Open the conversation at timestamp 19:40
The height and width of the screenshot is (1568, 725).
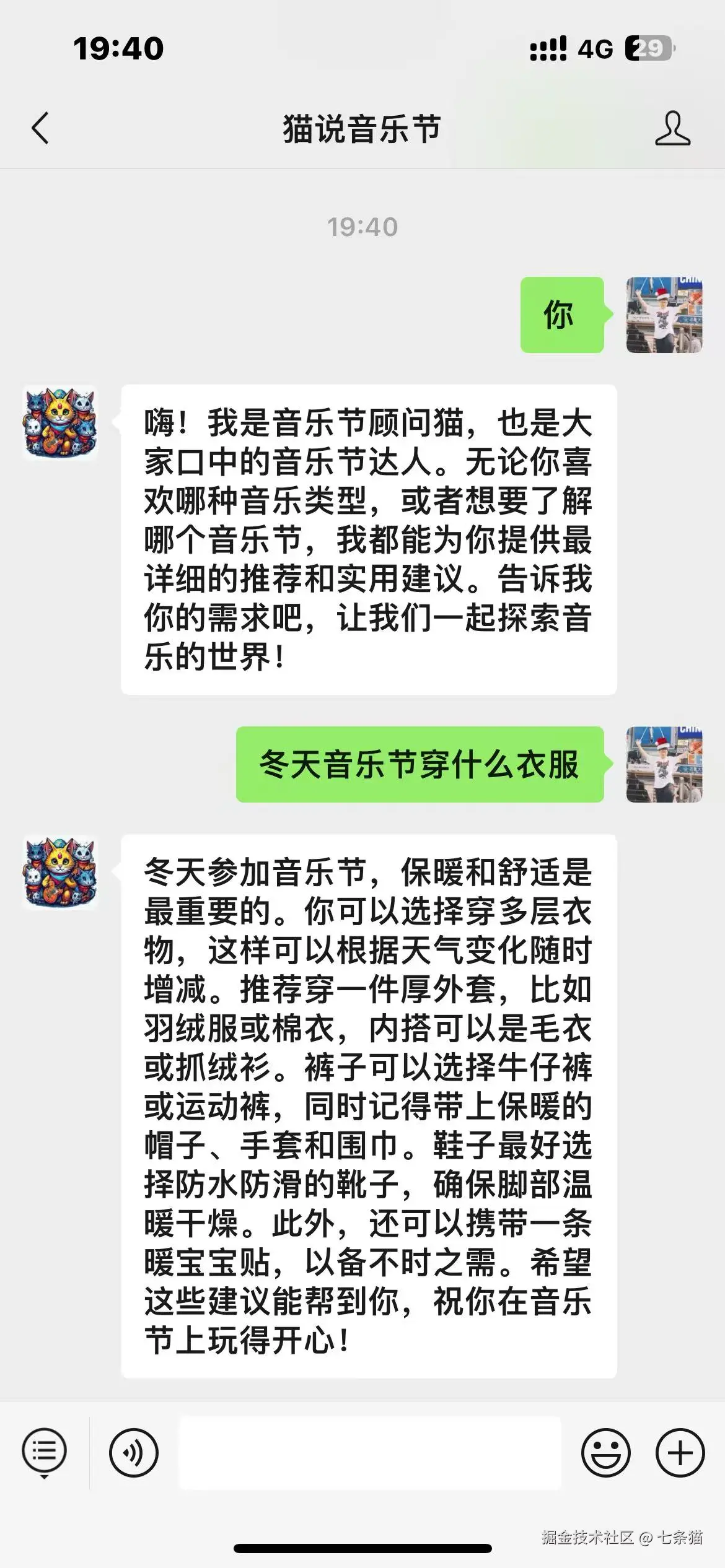tap(362, 227)
